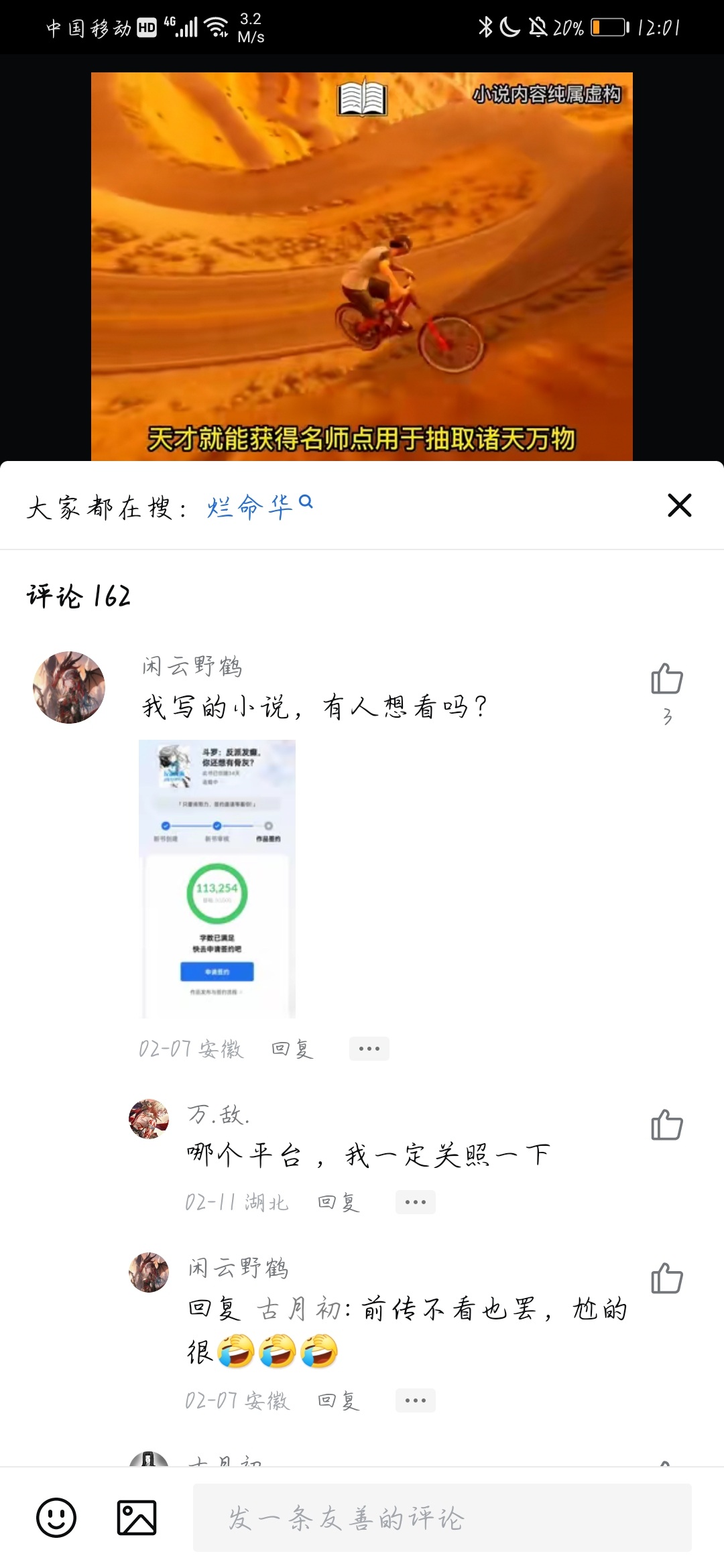The width and height of the screenshot is (724, 1568).
Task: Open the emoji picker
Action: pos(56,1518)
